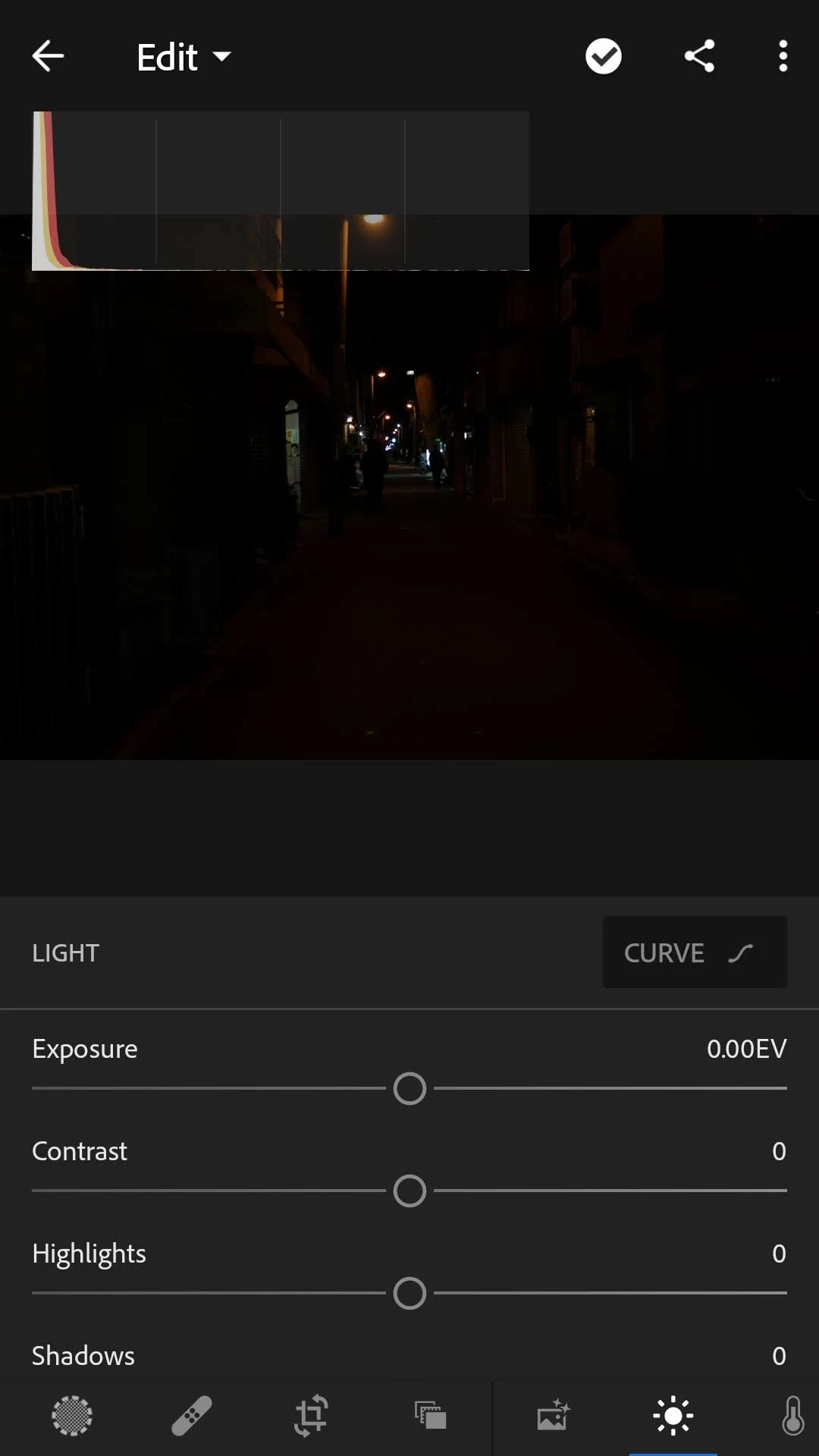Screen dimensions: 819x1456
Task: Apply auto enhance to the photo
Action: coord(553,1416)
